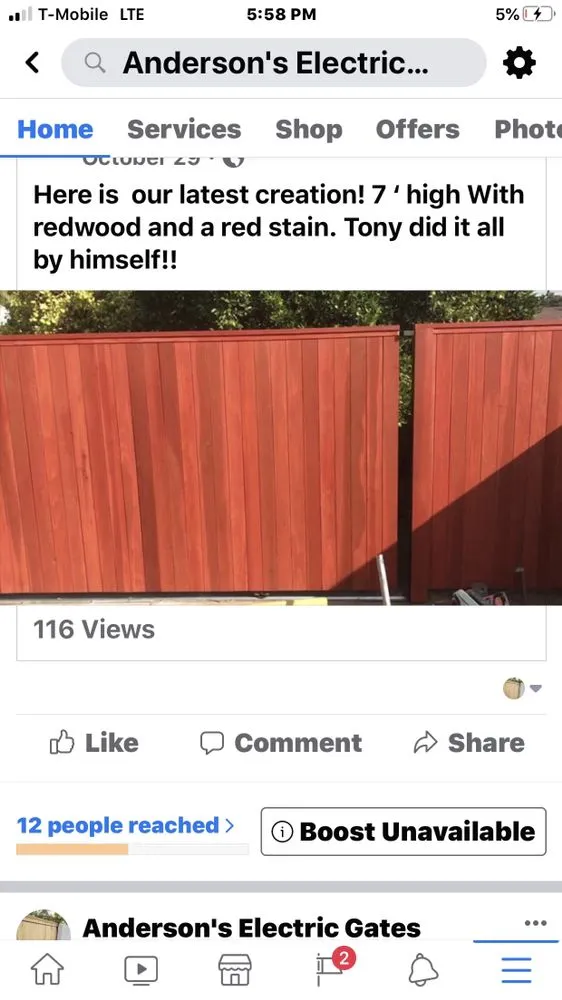Open the Marketplace tab
This screenshot has height=1000, width=562.
[235, 970]
